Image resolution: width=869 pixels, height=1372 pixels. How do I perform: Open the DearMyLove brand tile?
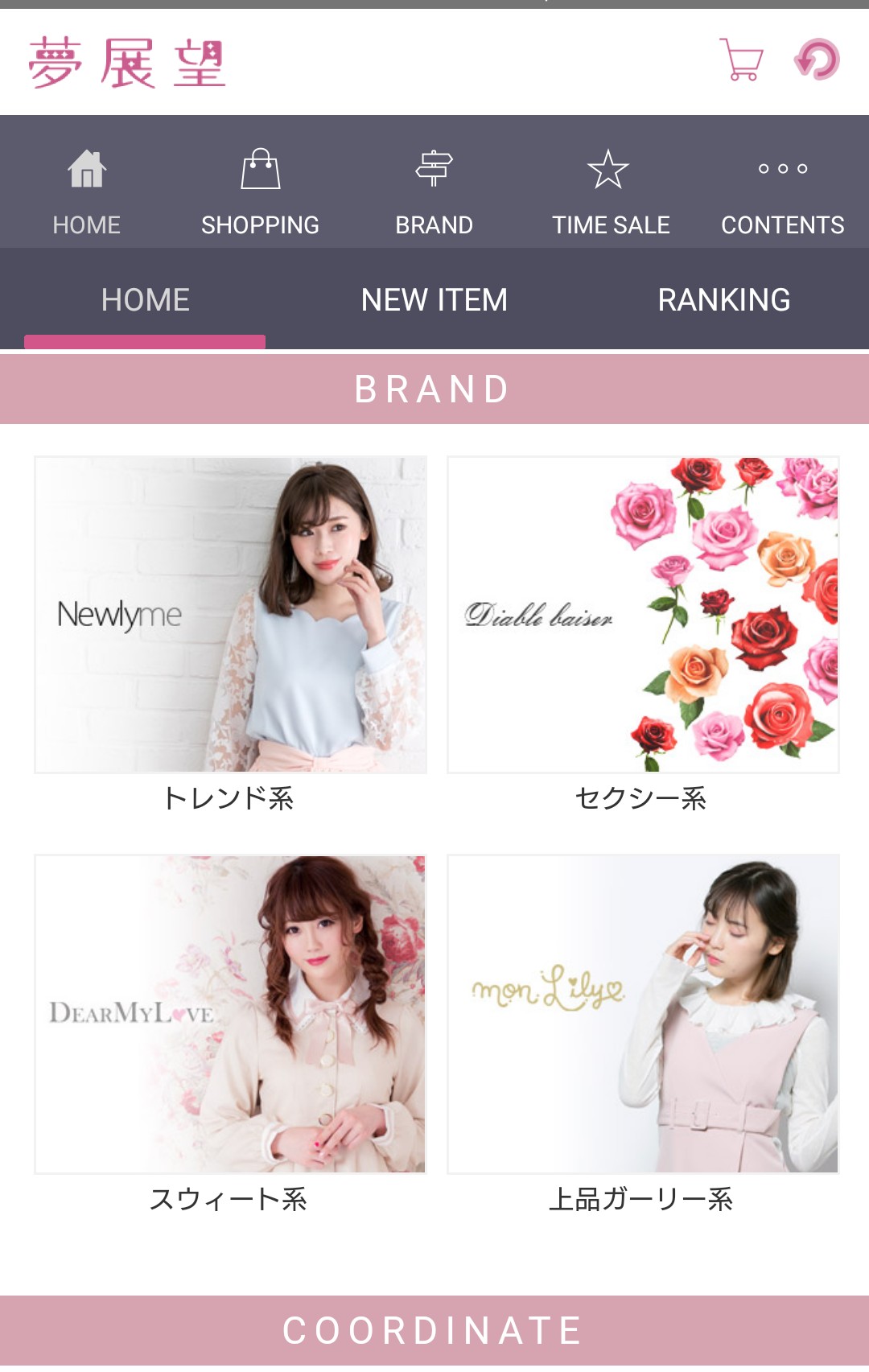(231, 1014)
